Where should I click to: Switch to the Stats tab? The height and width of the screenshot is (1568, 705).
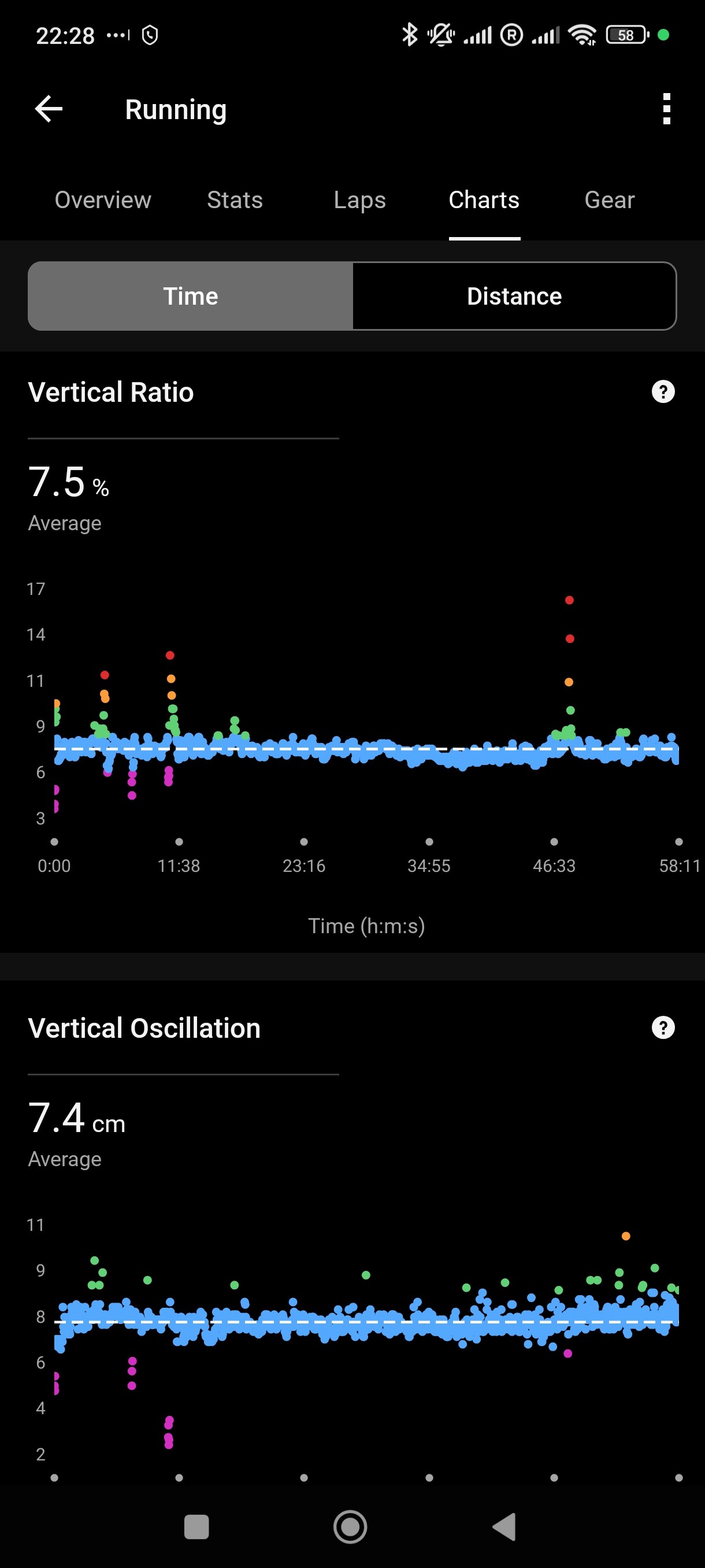235,200
